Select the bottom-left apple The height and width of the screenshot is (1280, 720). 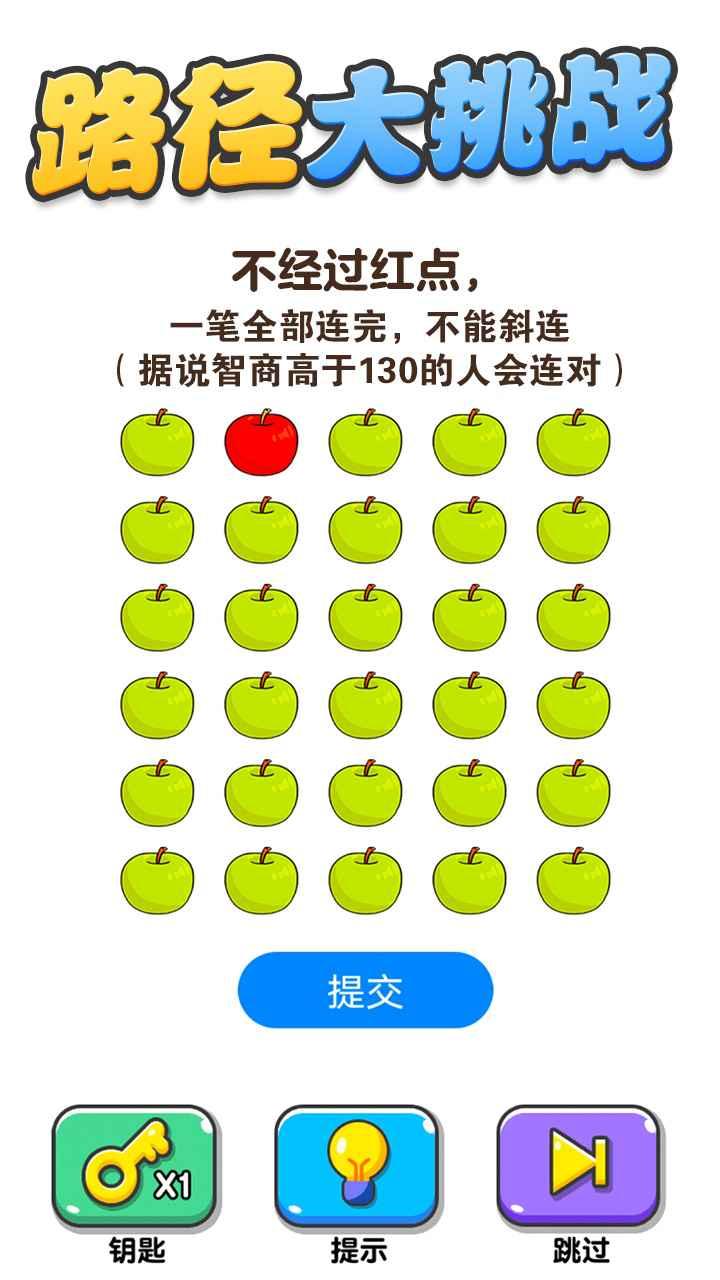pyautogui.click(x=158, y=877)
